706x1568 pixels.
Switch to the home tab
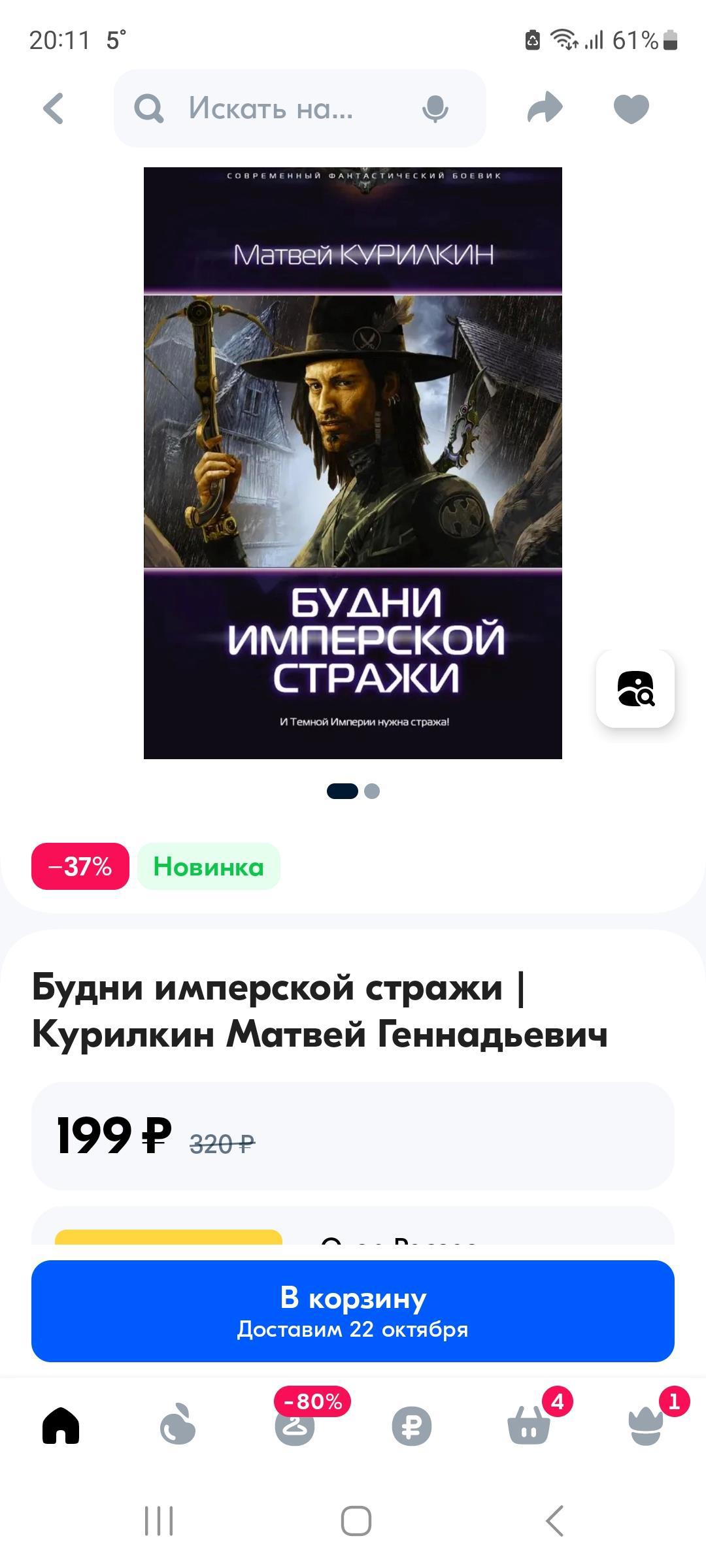[61, 1426]
